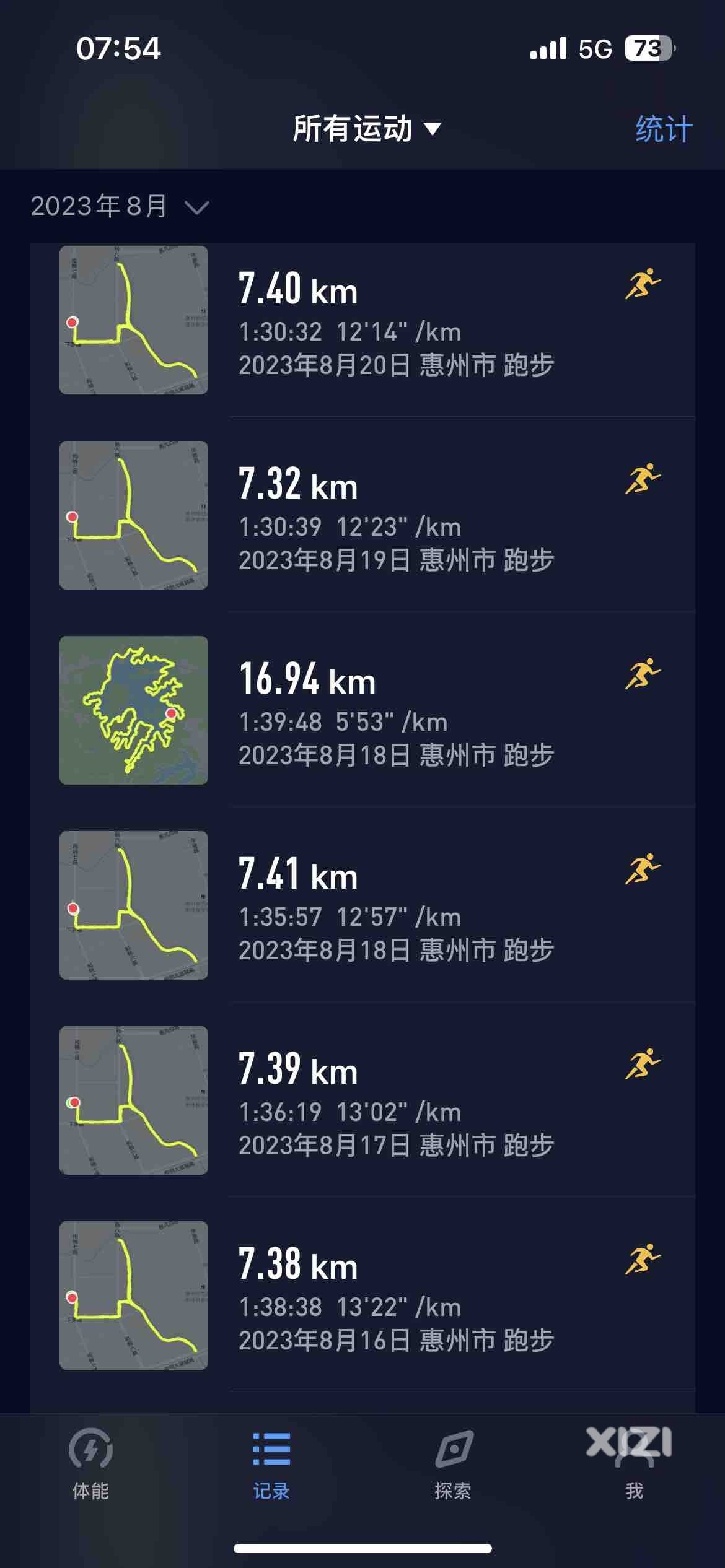Select the 记录 tab
The width and height of the screenshot is (725, 1568).
[271, 1464]
